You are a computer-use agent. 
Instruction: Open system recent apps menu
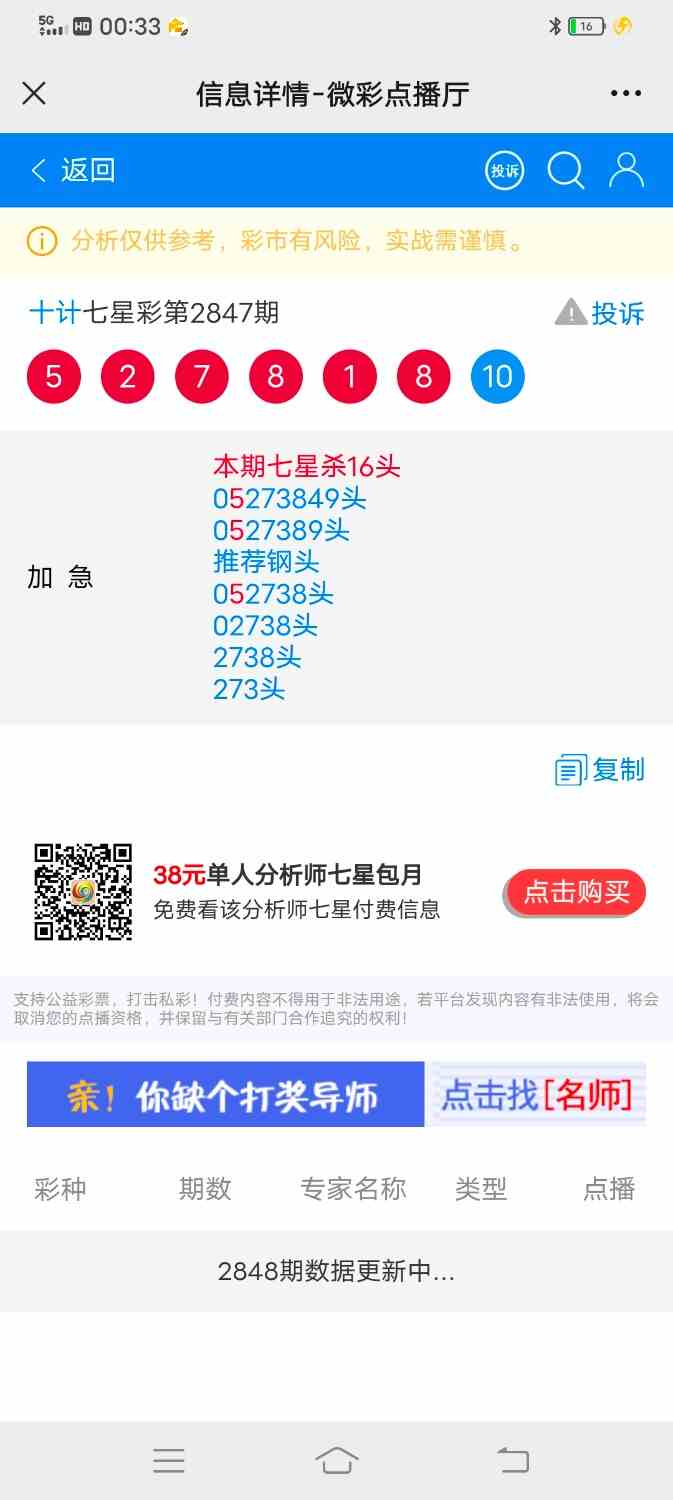[169, 1460]
